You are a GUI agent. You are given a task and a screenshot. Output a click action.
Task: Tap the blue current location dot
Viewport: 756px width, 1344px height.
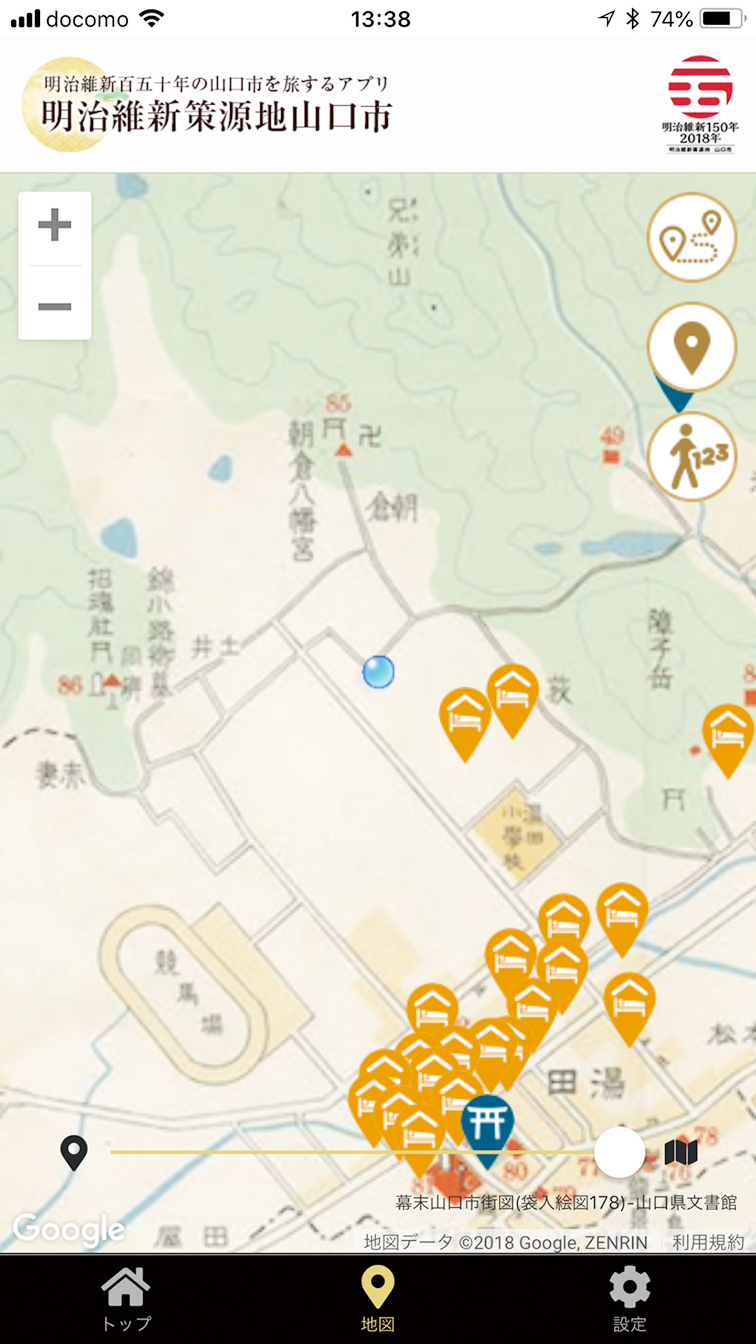[378, 672]
